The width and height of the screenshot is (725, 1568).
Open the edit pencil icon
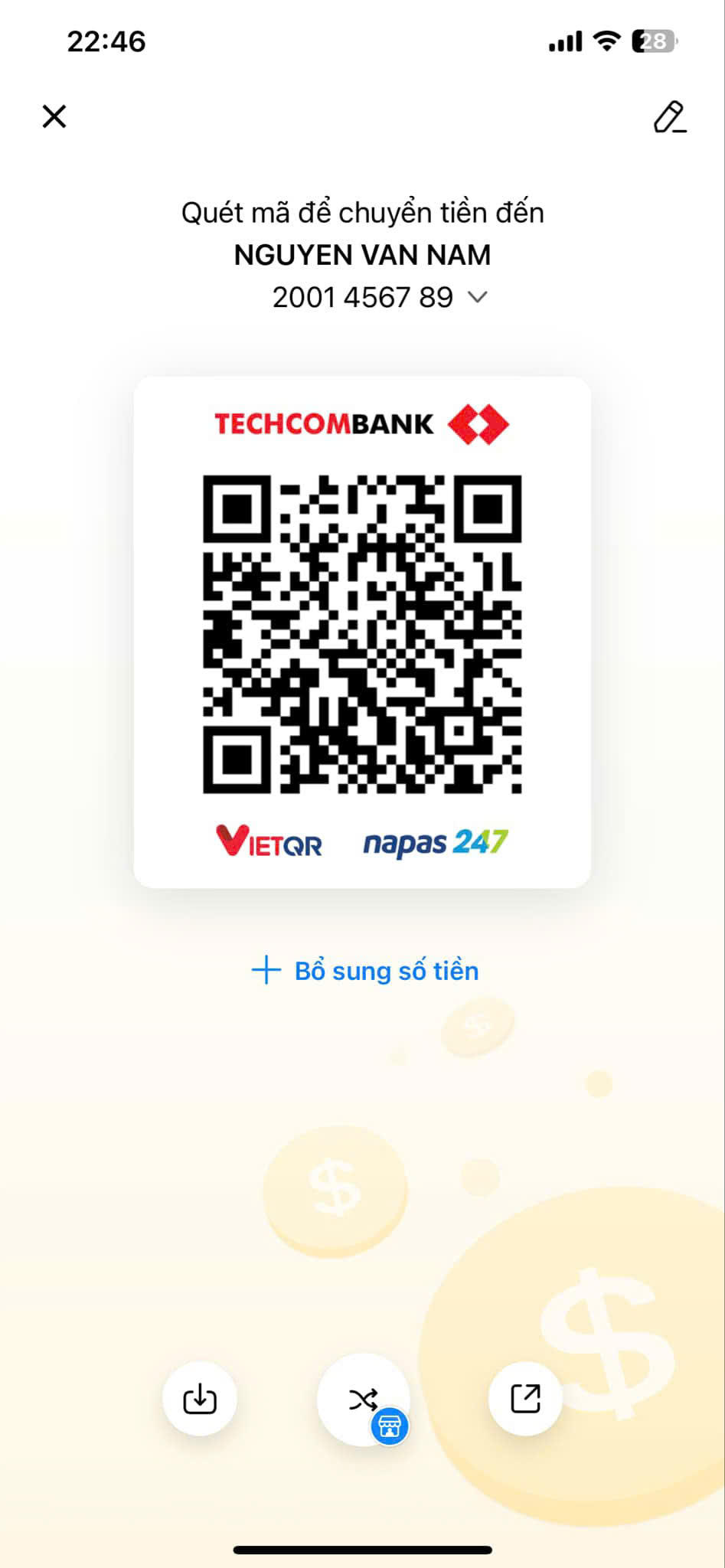point(670,117)
